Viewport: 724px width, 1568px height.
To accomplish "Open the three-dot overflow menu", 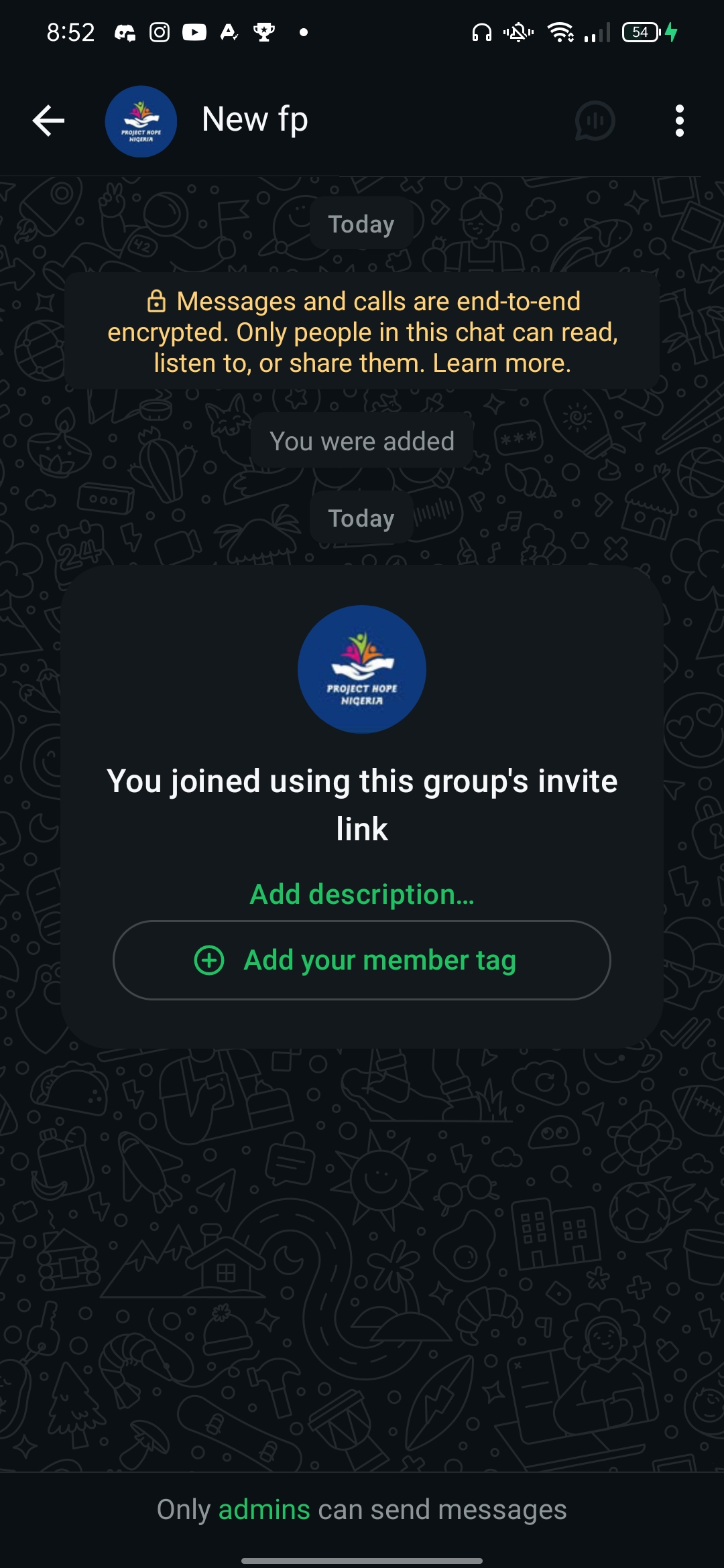I will (x=679, y=121).
